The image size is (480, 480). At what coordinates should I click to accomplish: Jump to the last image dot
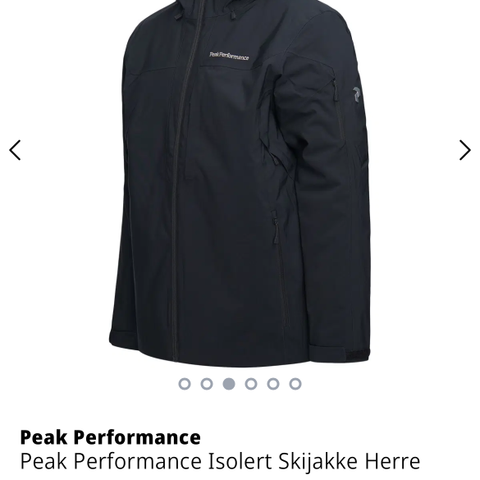(295, 384)
